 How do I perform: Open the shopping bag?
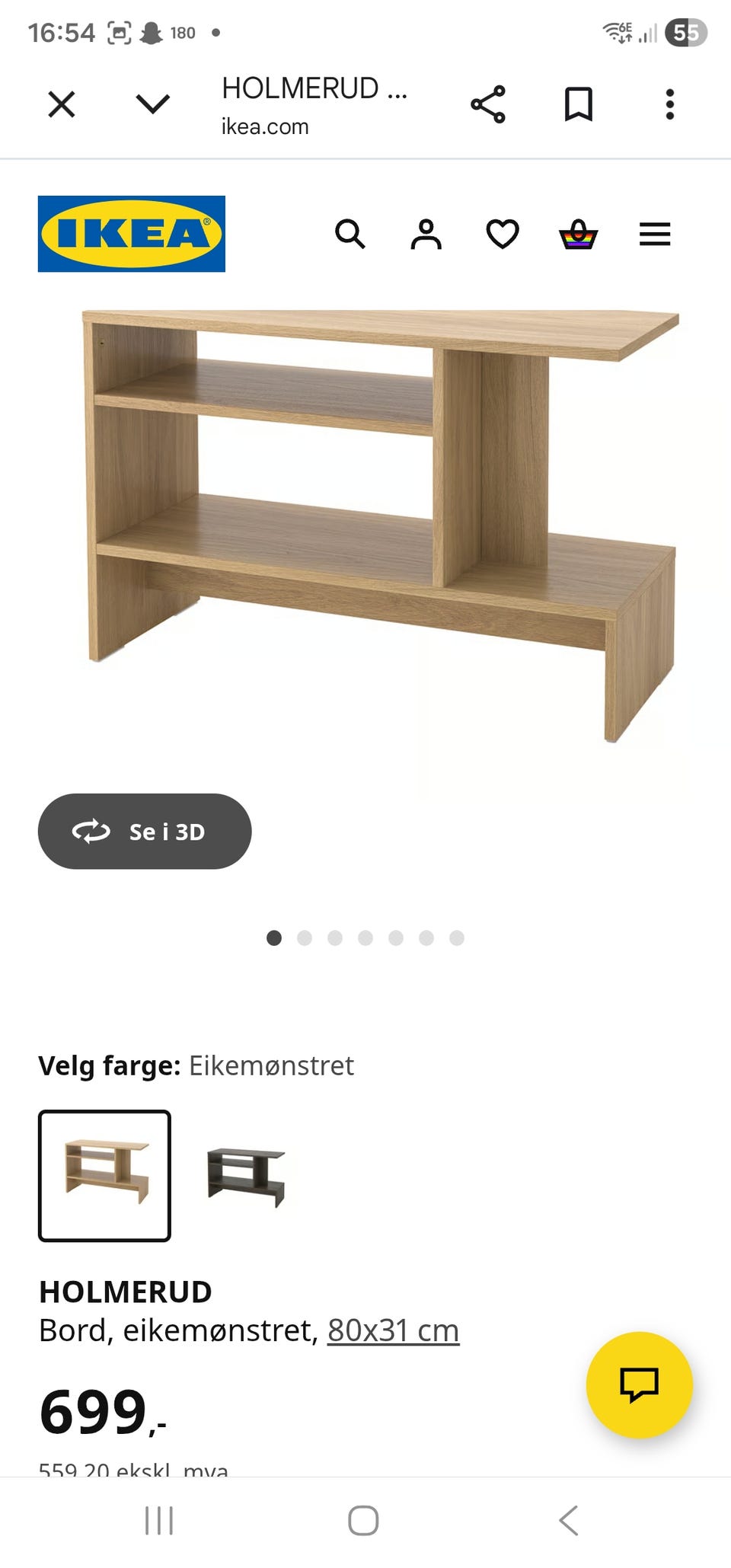tap(578, 235)
